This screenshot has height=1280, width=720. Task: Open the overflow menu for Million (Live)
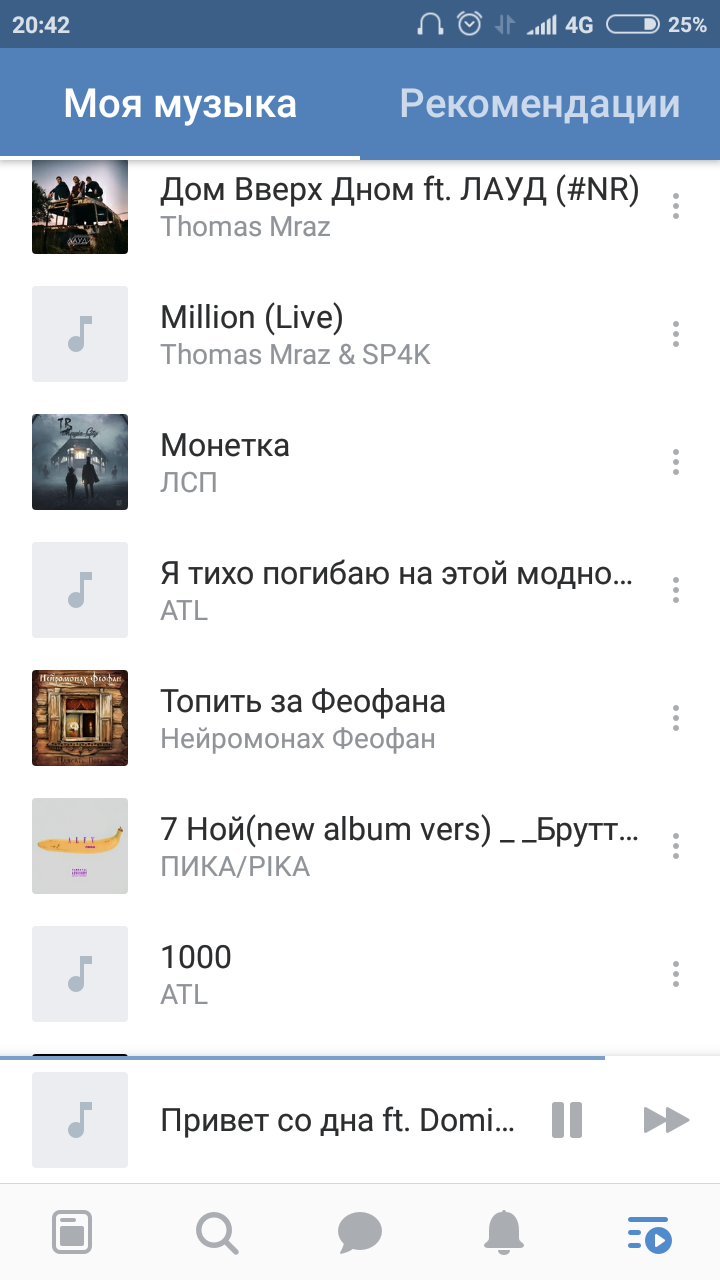pyautogui.click(x=676, y=334)
